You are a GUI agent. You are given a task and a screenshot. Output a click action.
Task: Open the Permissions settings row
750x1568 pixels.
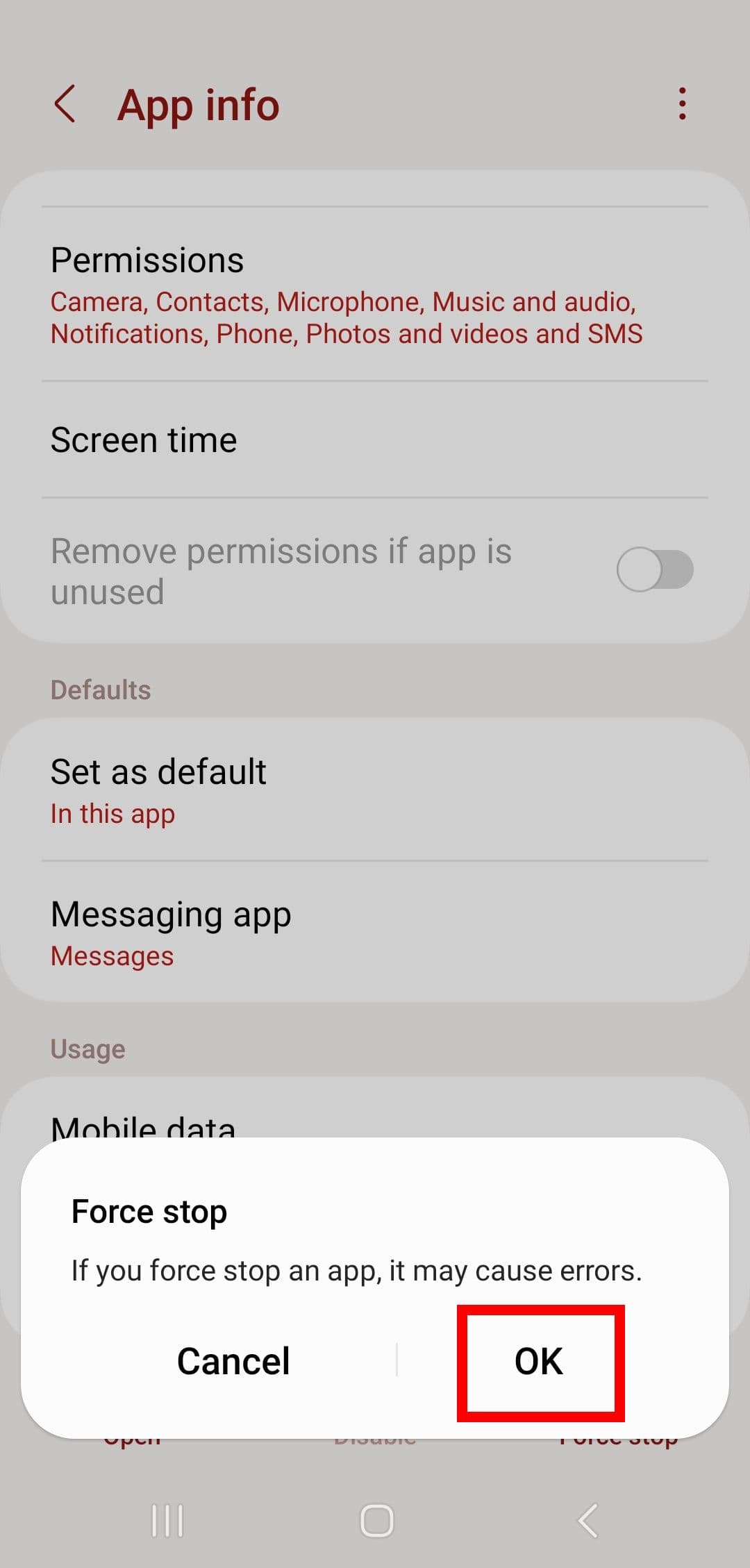coord(375,294)
